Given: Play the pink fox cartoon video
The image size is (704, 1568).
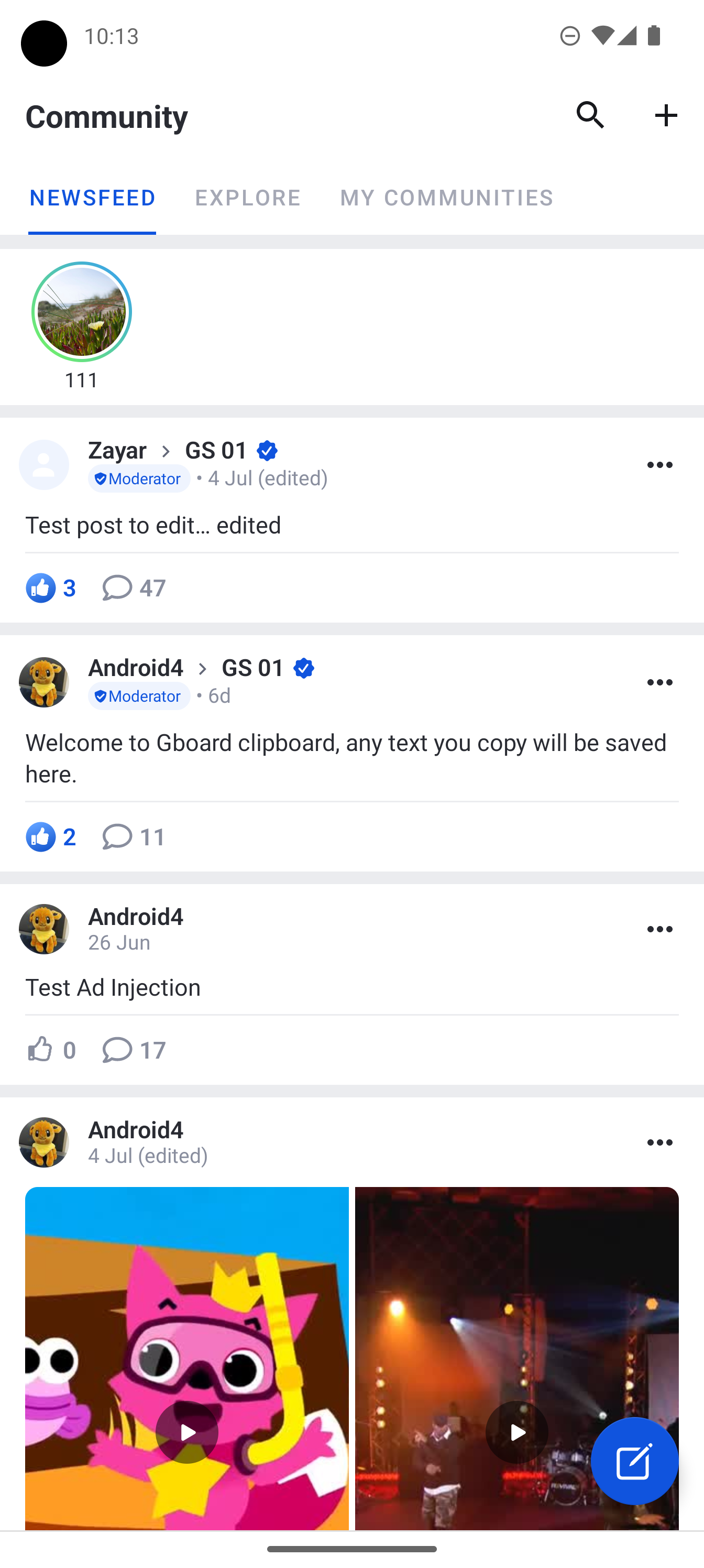Looking at the screenshot, I should click(x=187, y=1432).
